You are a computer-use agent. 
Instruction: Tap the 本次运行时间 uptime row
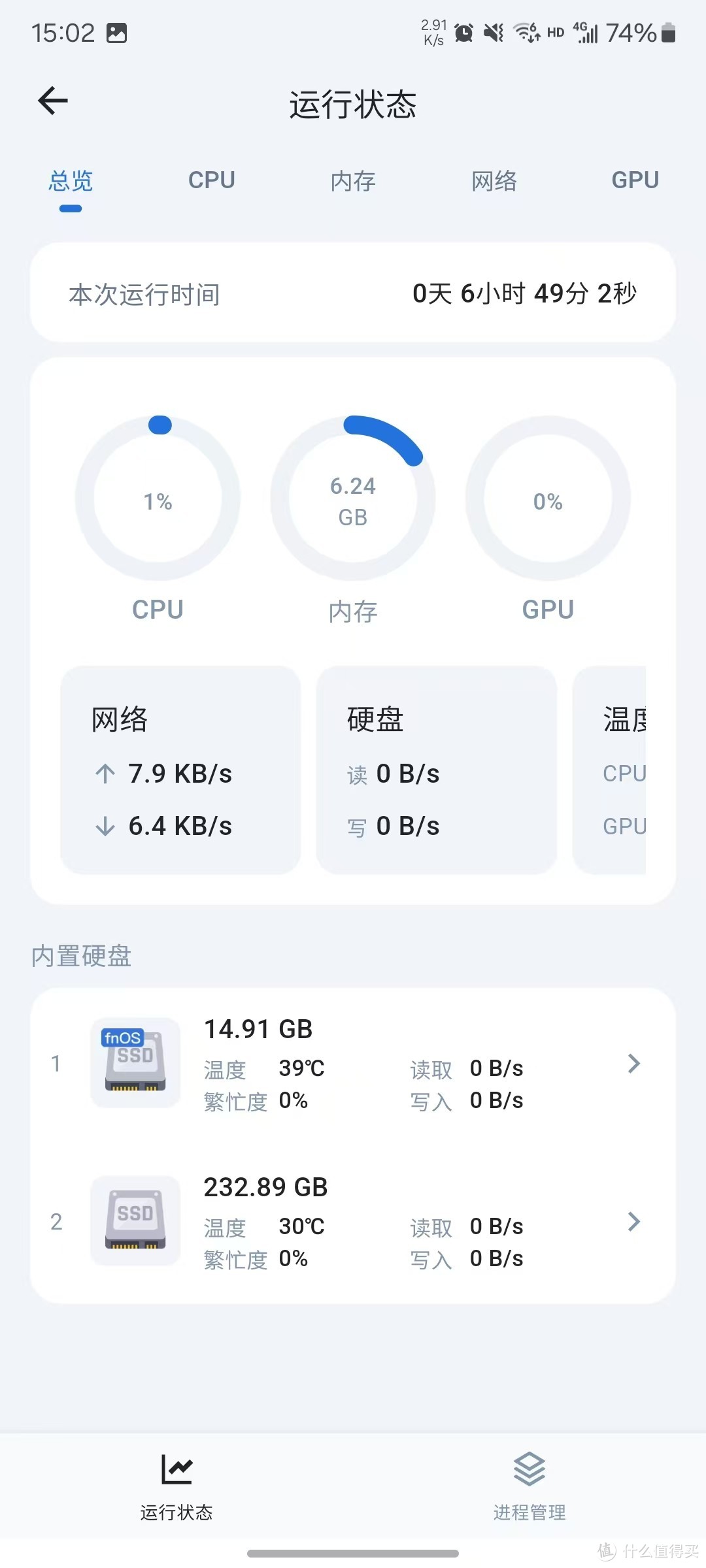pos(353,293)
